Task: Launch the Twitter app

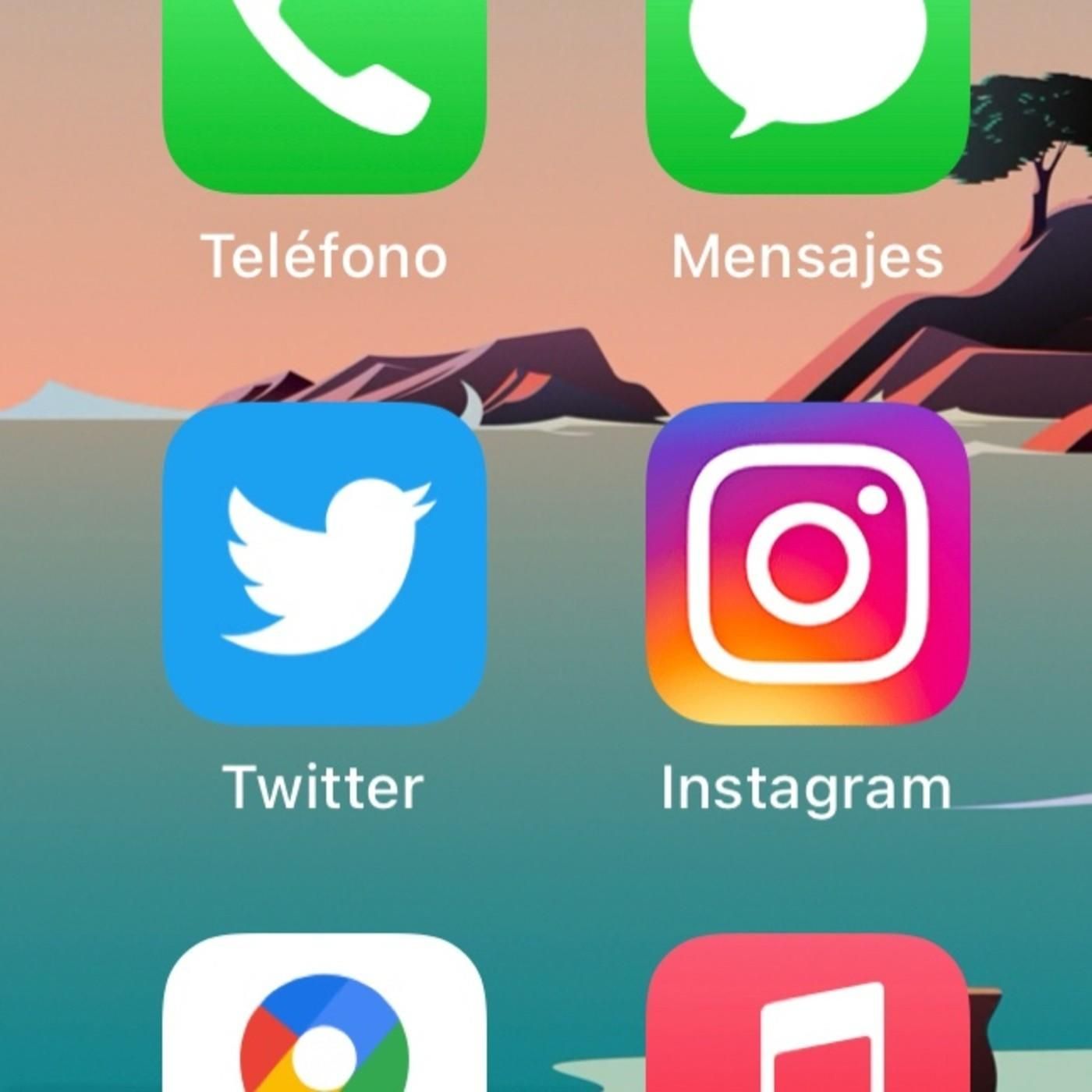Action: (x=324, y=565)
